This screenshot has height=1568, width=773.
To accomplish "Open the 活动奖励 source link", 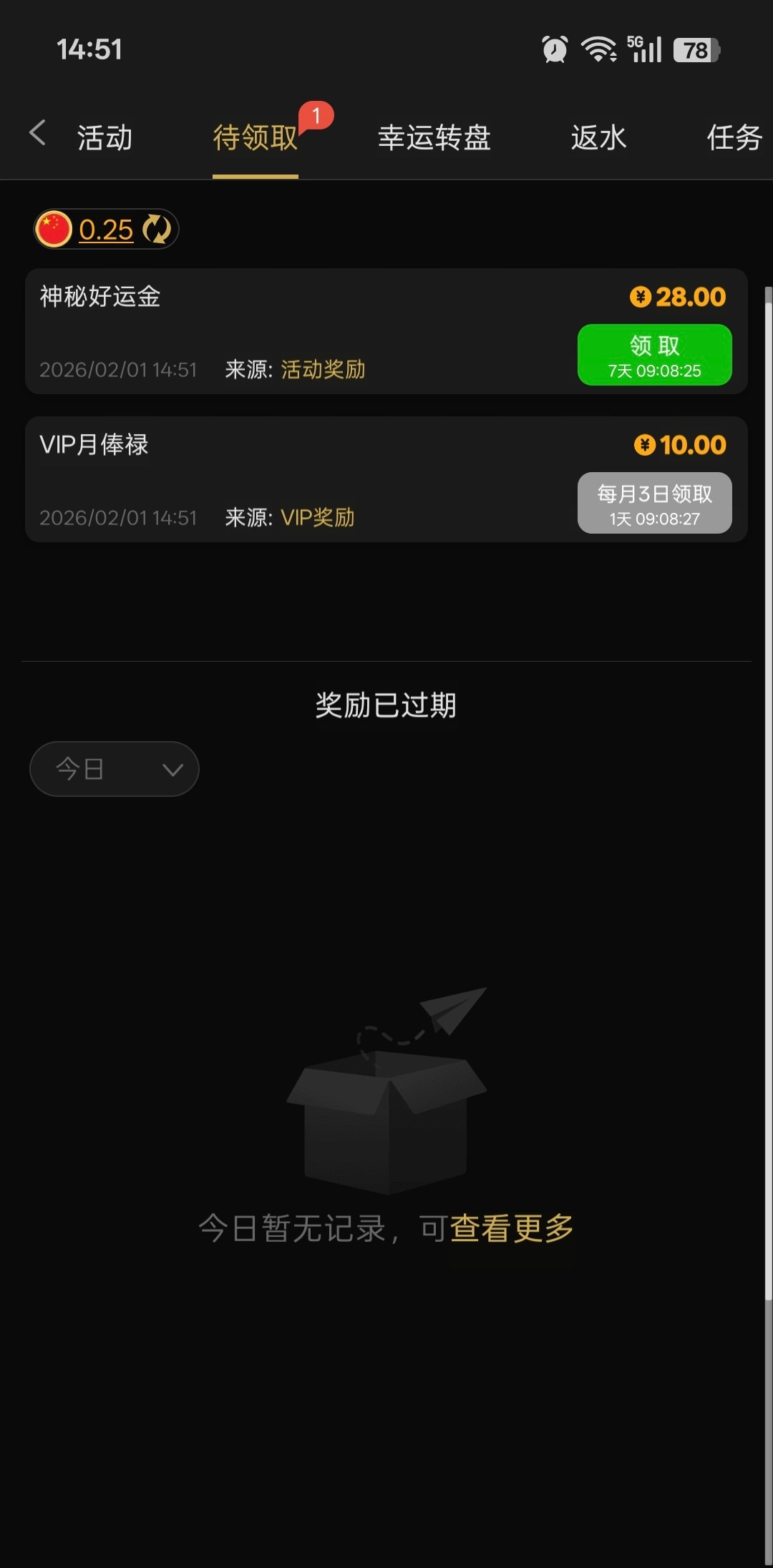I will (x=323, y=370).
